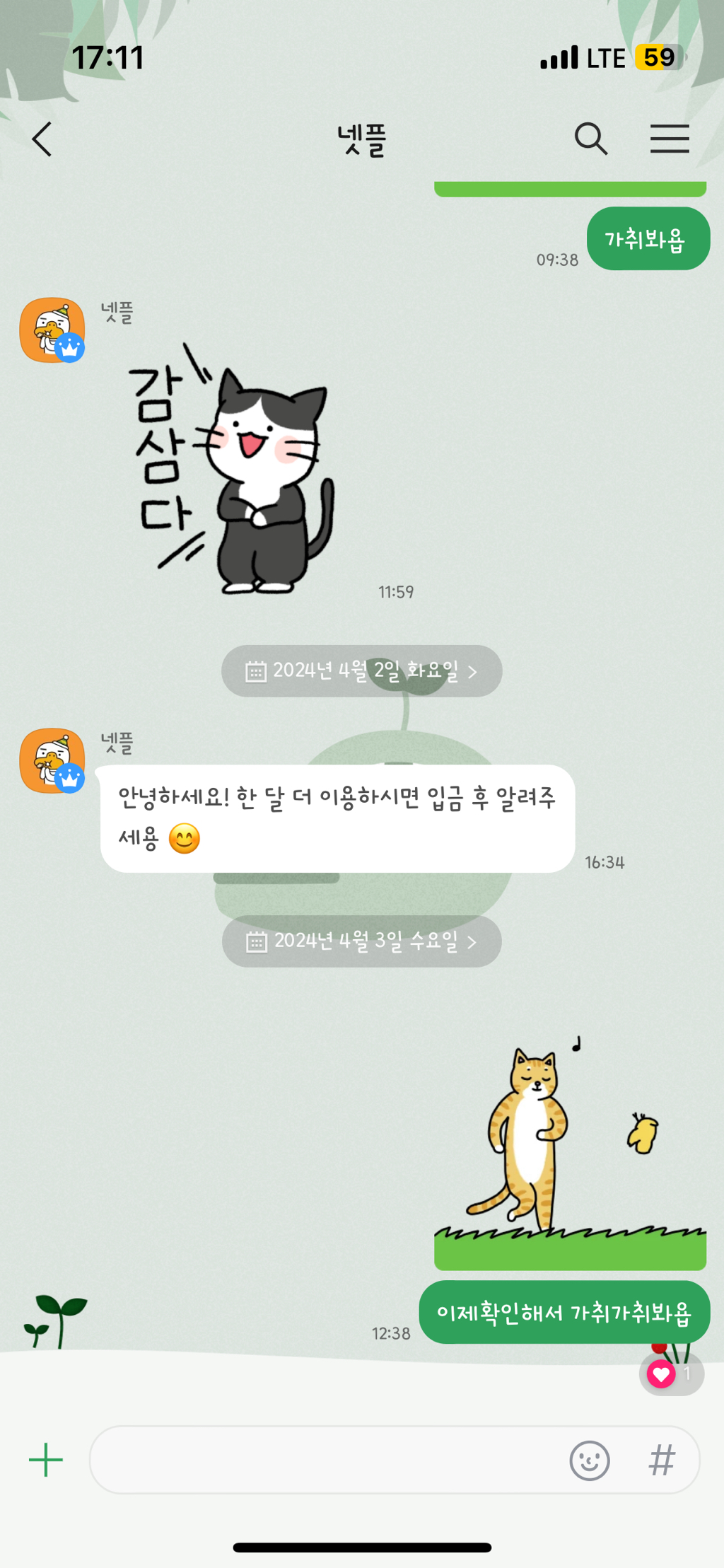The image size is (724, 1568).
Task: Expand the 2024년 4월 2일 date divider
Action: [361, 671]
